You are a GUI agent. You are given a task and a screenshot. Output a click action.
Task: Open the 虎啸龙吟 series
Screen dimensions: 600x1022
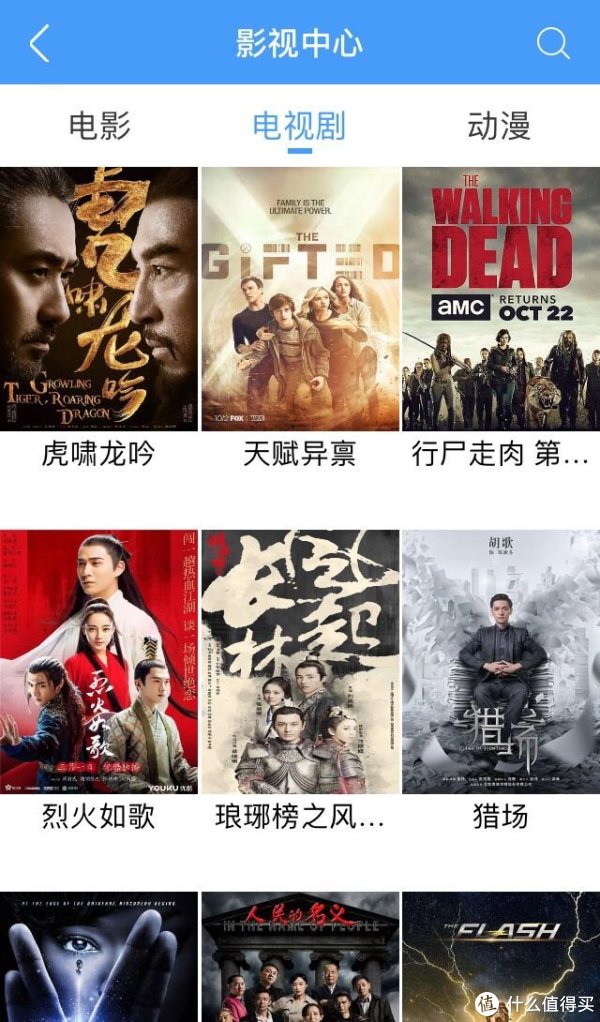[99, 299]
